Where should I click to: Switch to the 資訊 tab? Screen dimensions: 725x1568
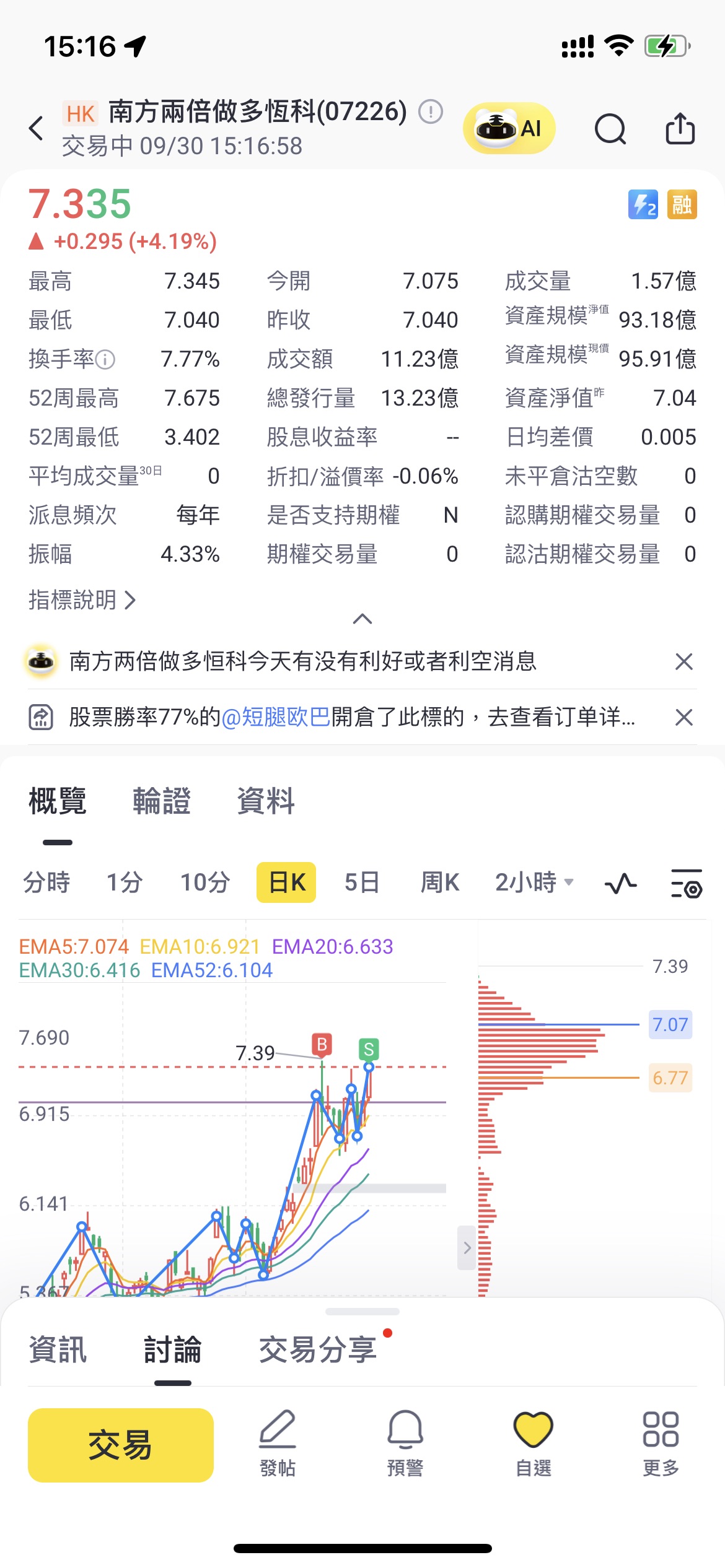tap(58, 1349)
